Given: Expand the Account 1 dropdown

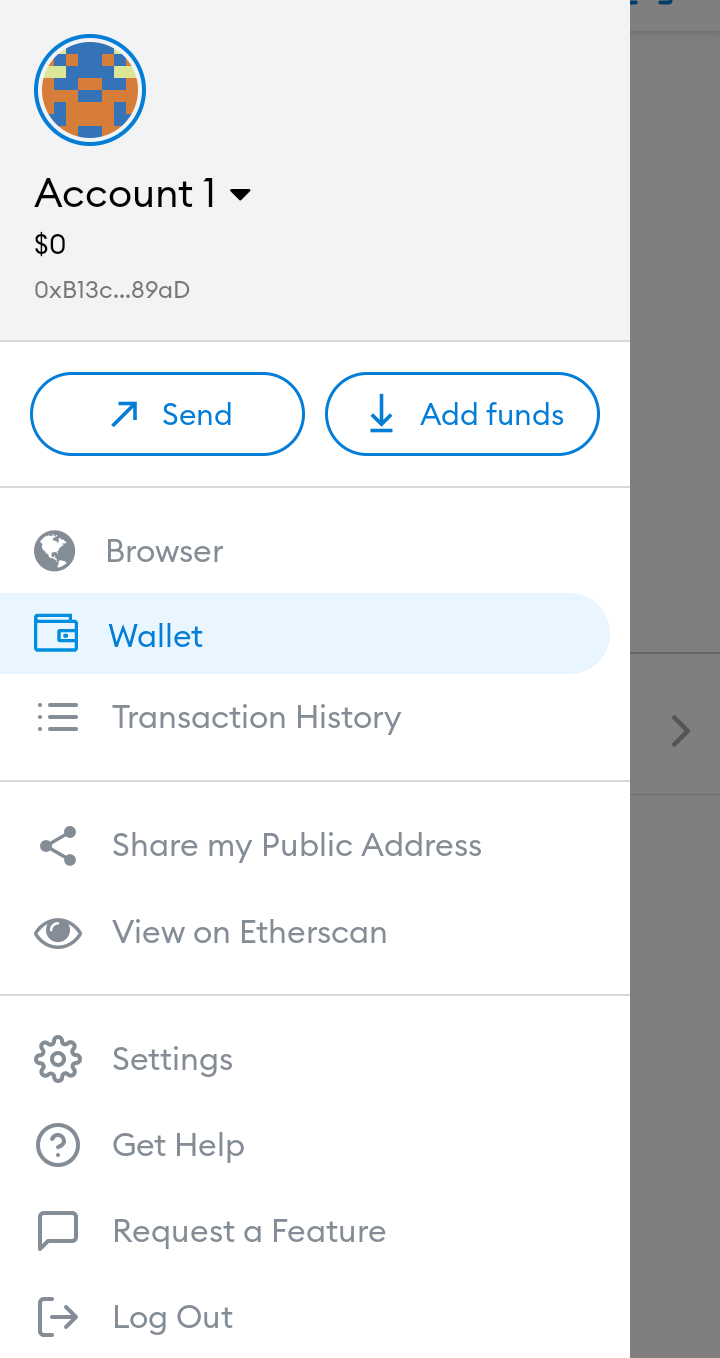Looking at the screenshot, I should pyautogui.click(x=240, y=194).
